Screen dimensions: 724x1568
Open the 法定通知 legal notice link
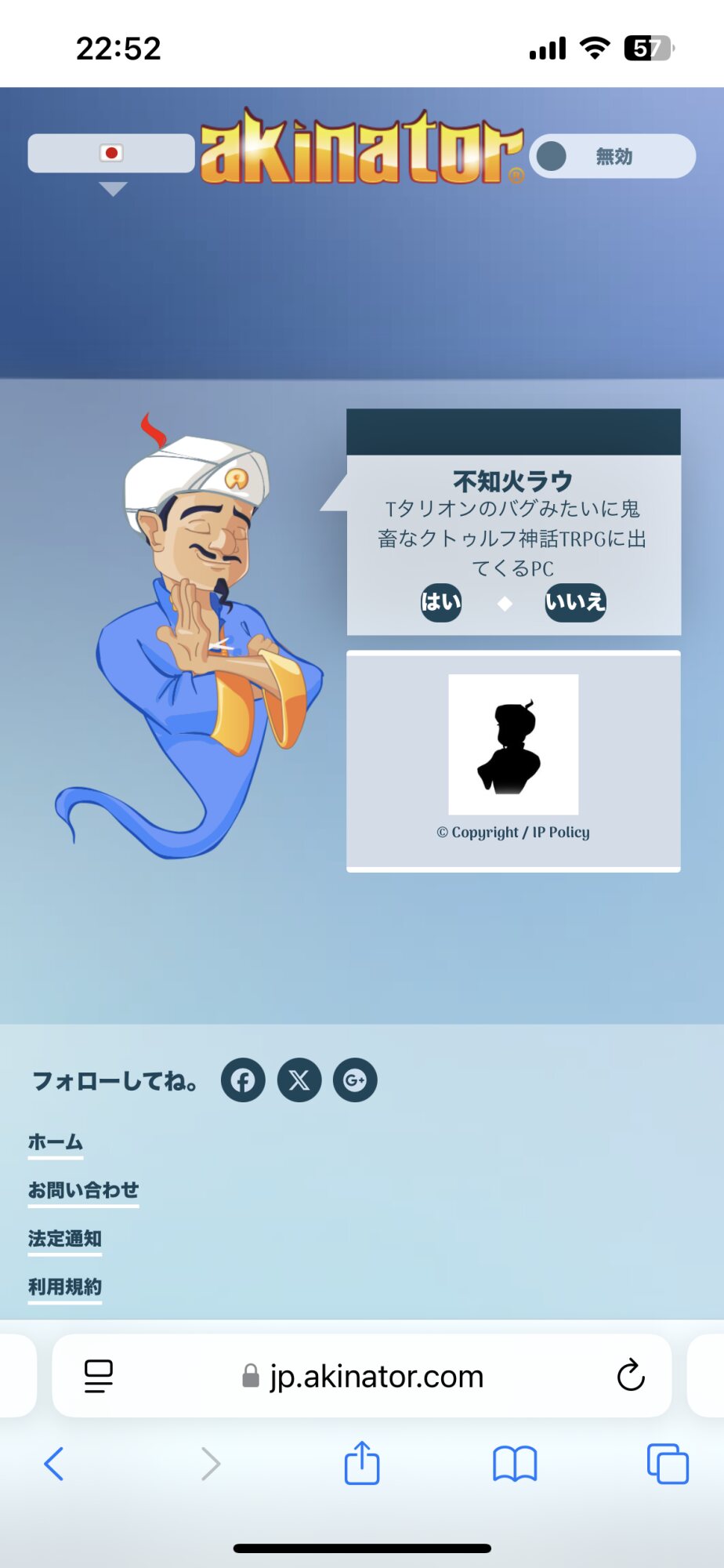[65, 1239]
